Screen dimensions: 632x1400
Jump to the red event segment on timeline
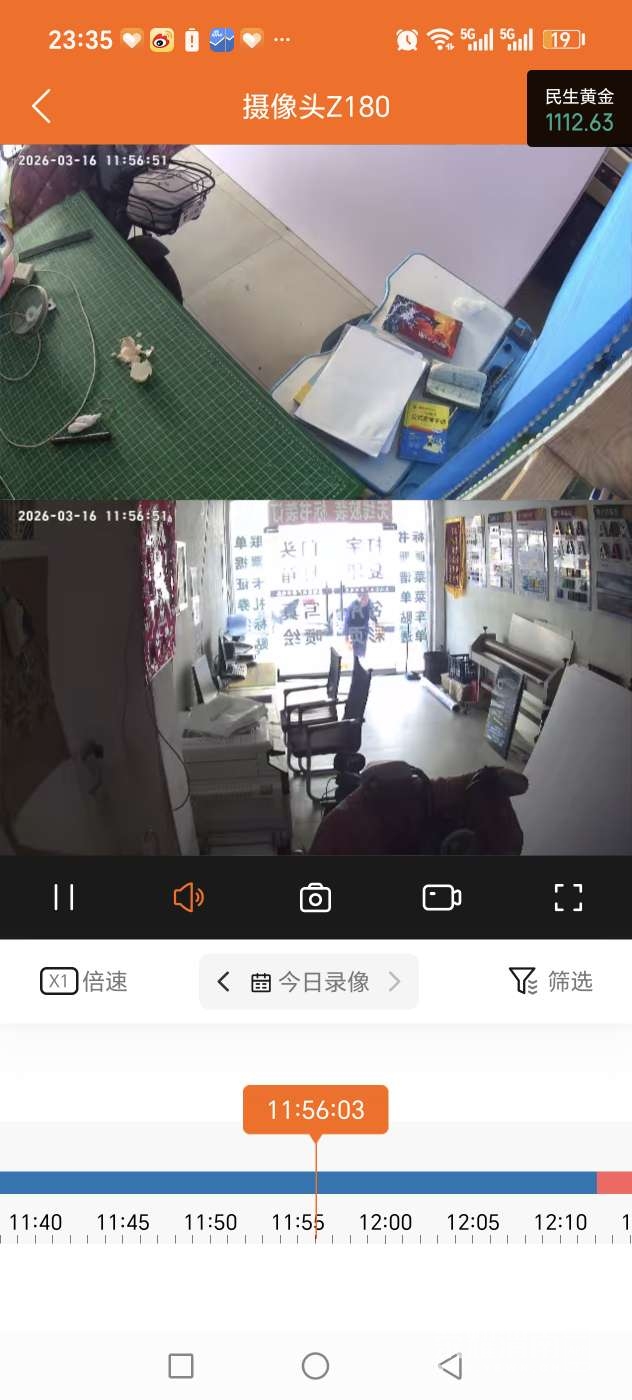614,1183
